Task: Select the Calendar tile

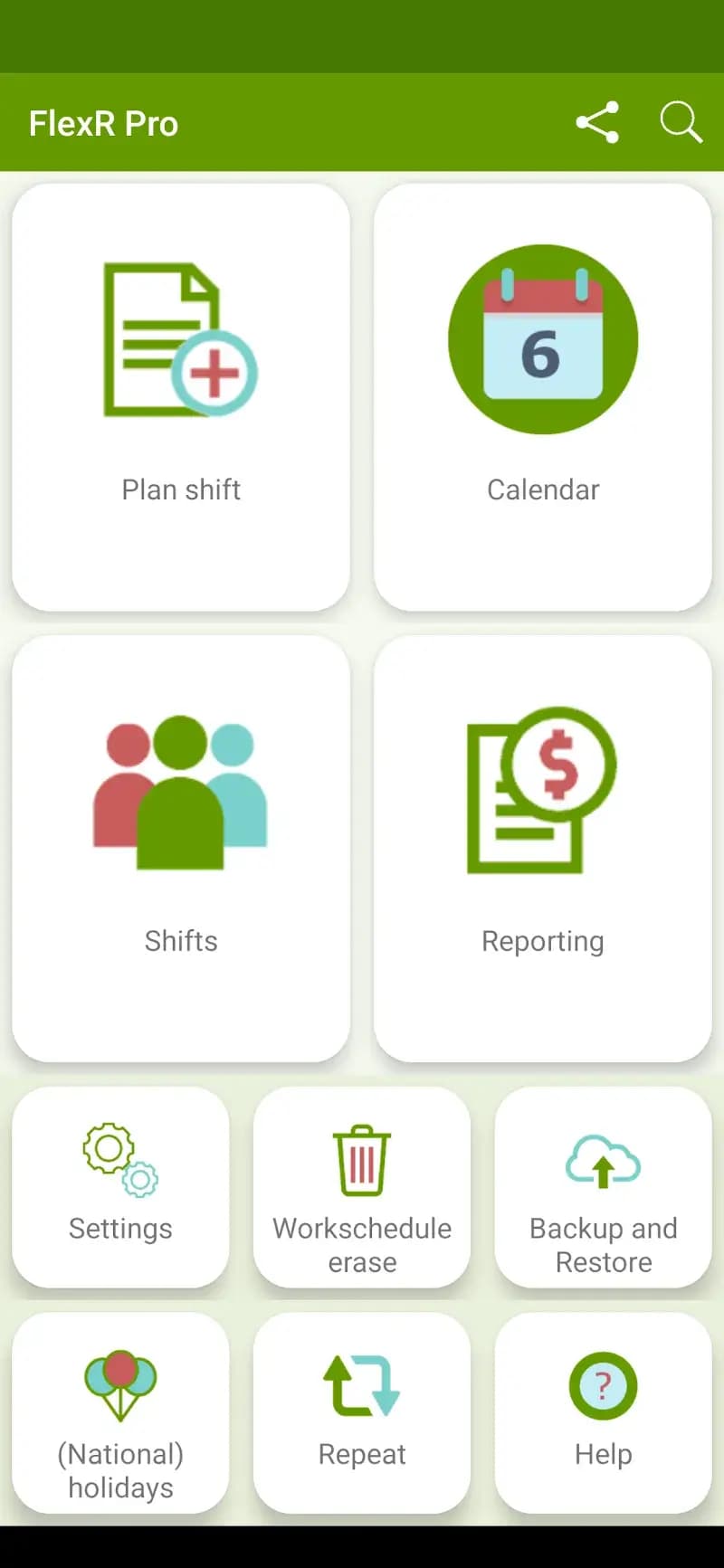Action: pos(543,394)
